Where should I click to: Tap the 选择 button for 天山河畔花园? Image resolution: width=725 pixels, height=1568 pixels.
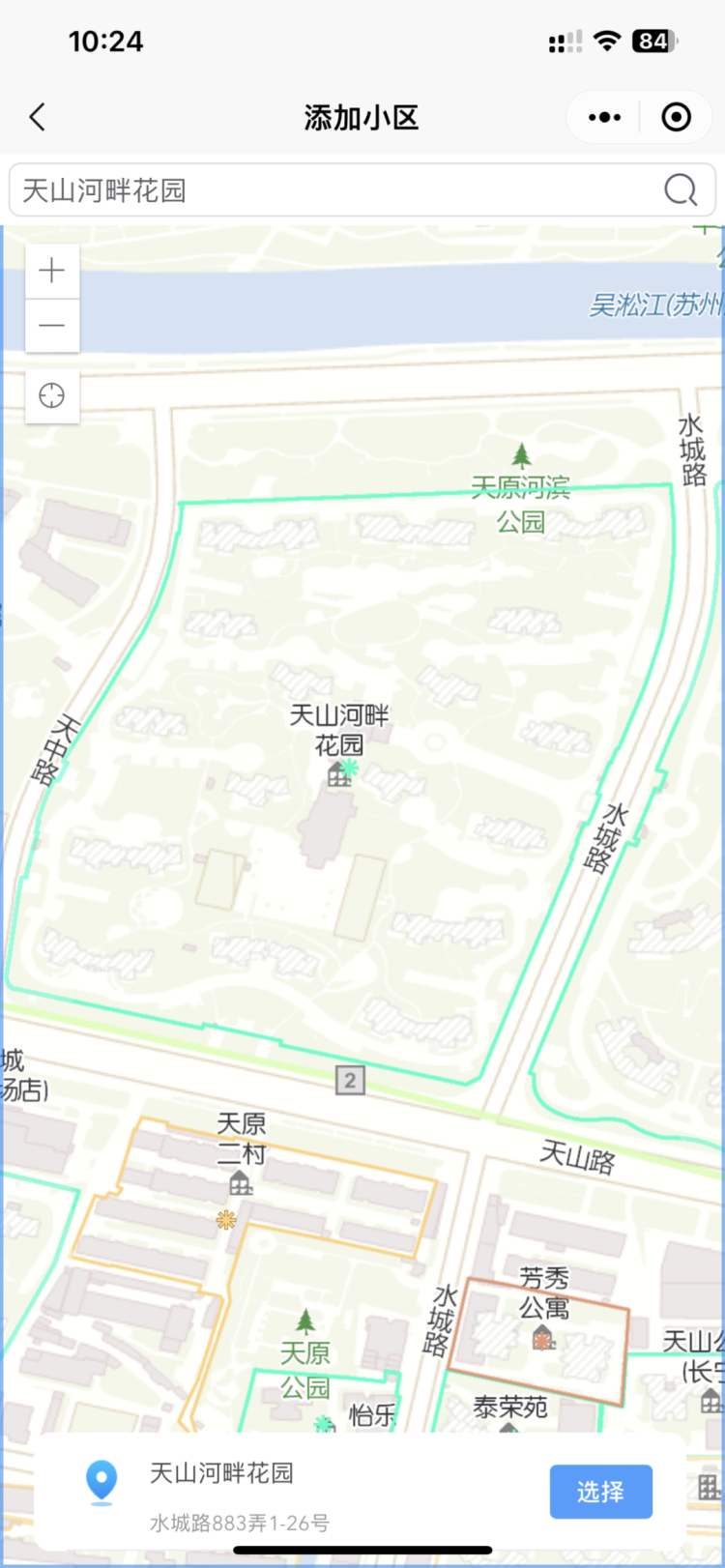600,1492
